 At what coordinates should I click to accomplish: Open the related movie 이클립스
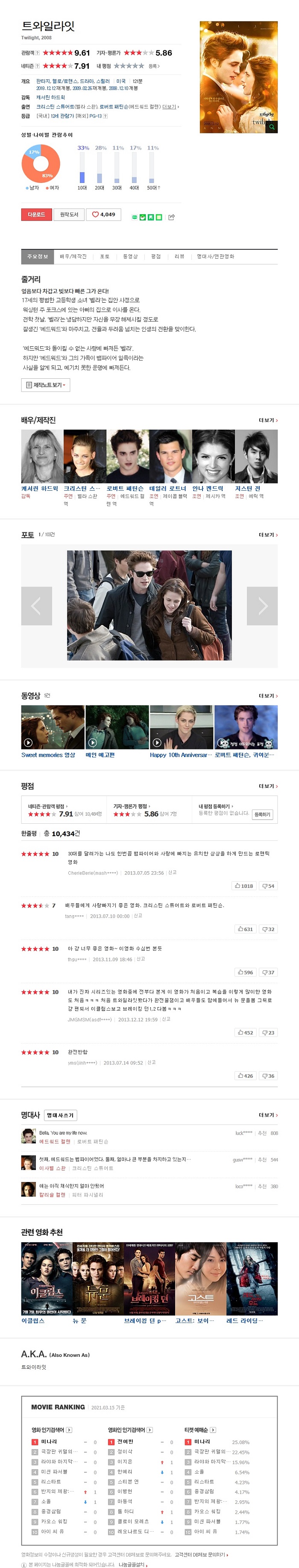tap(33, 1320)
